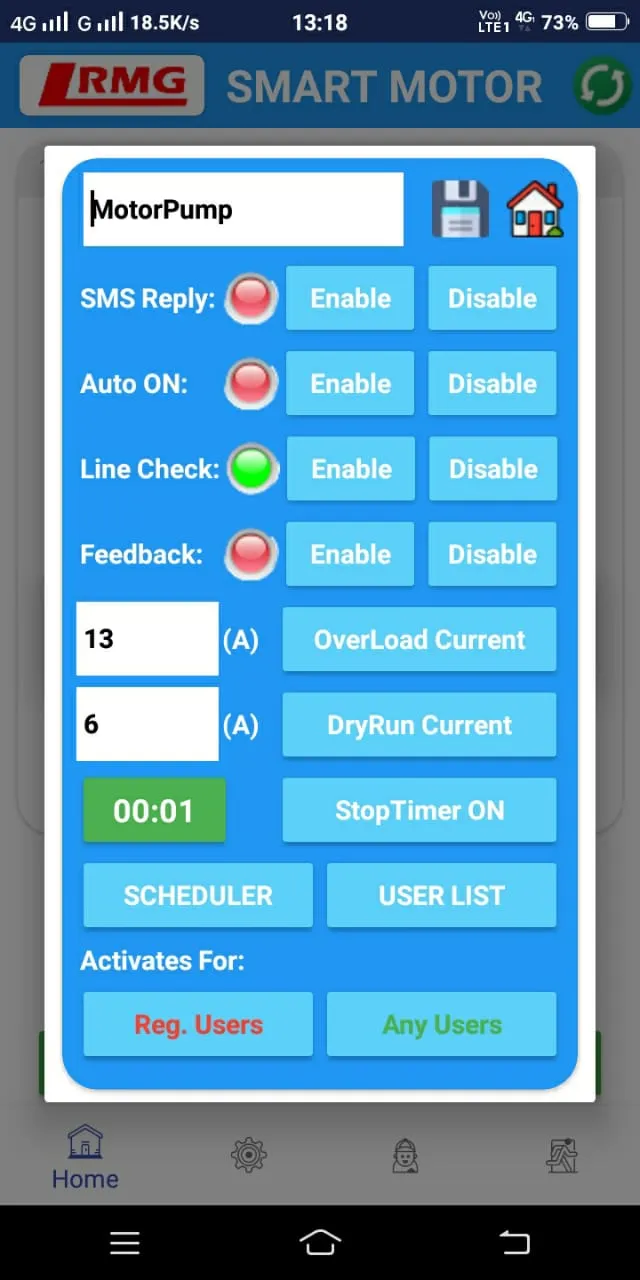Image resolution: width=640 pixels, height=1280 pixels.
Task: Tap the StopTimer ON button
Action: (x=419, y=810)
